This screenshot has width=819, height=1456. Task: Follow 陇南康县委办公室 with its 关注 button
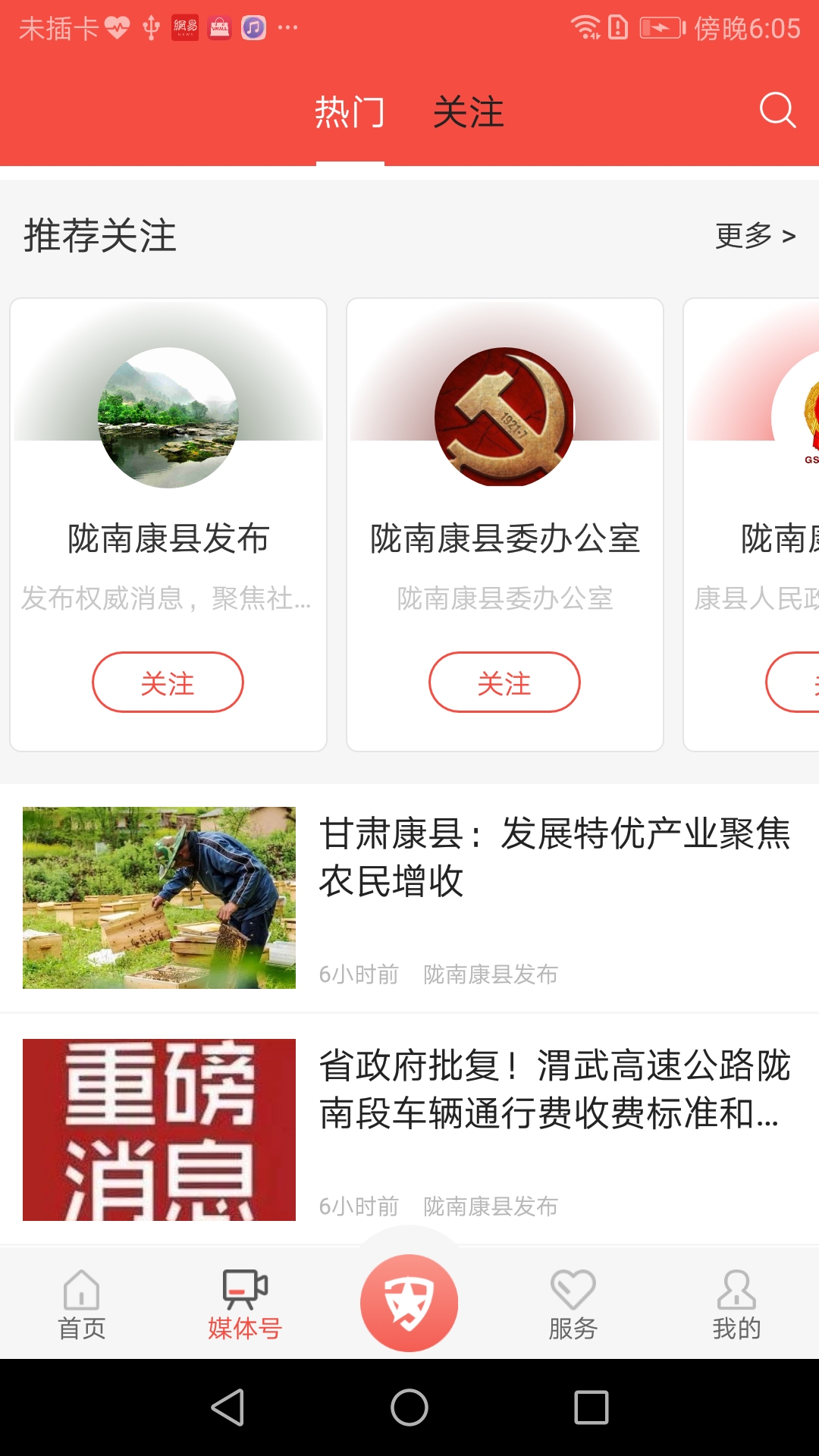504,682
